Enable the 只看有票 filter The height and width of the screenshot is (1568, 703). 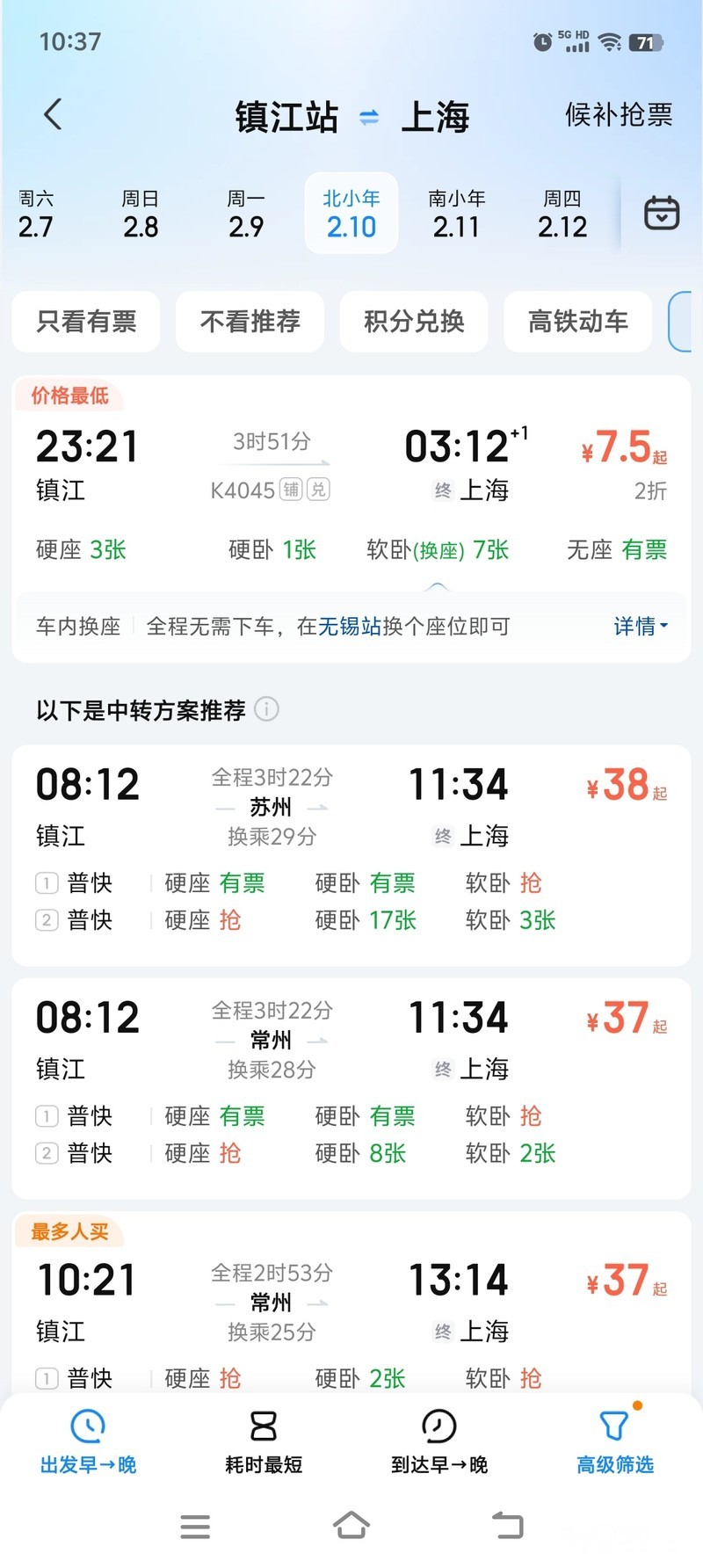click(x=86, y=322)
